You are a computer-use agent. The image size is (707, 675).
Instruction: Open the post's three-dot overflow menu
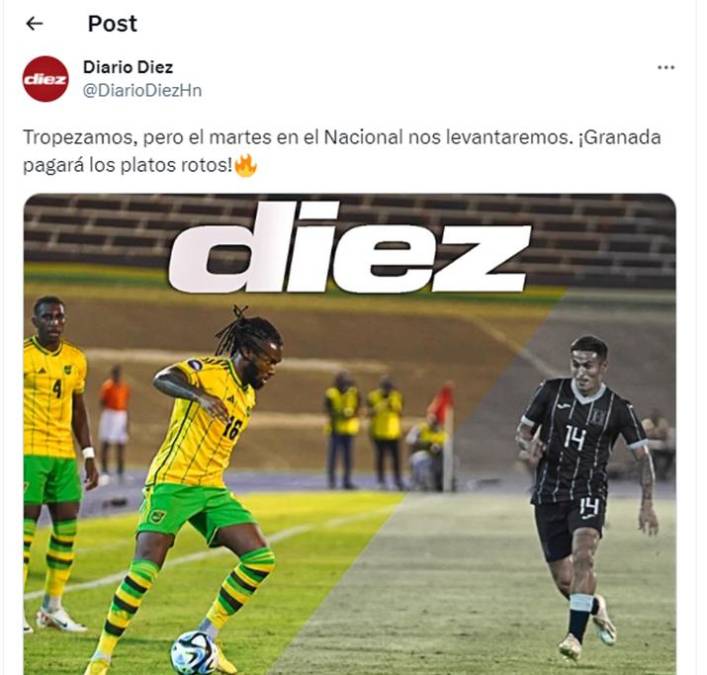tap(665, 67)
